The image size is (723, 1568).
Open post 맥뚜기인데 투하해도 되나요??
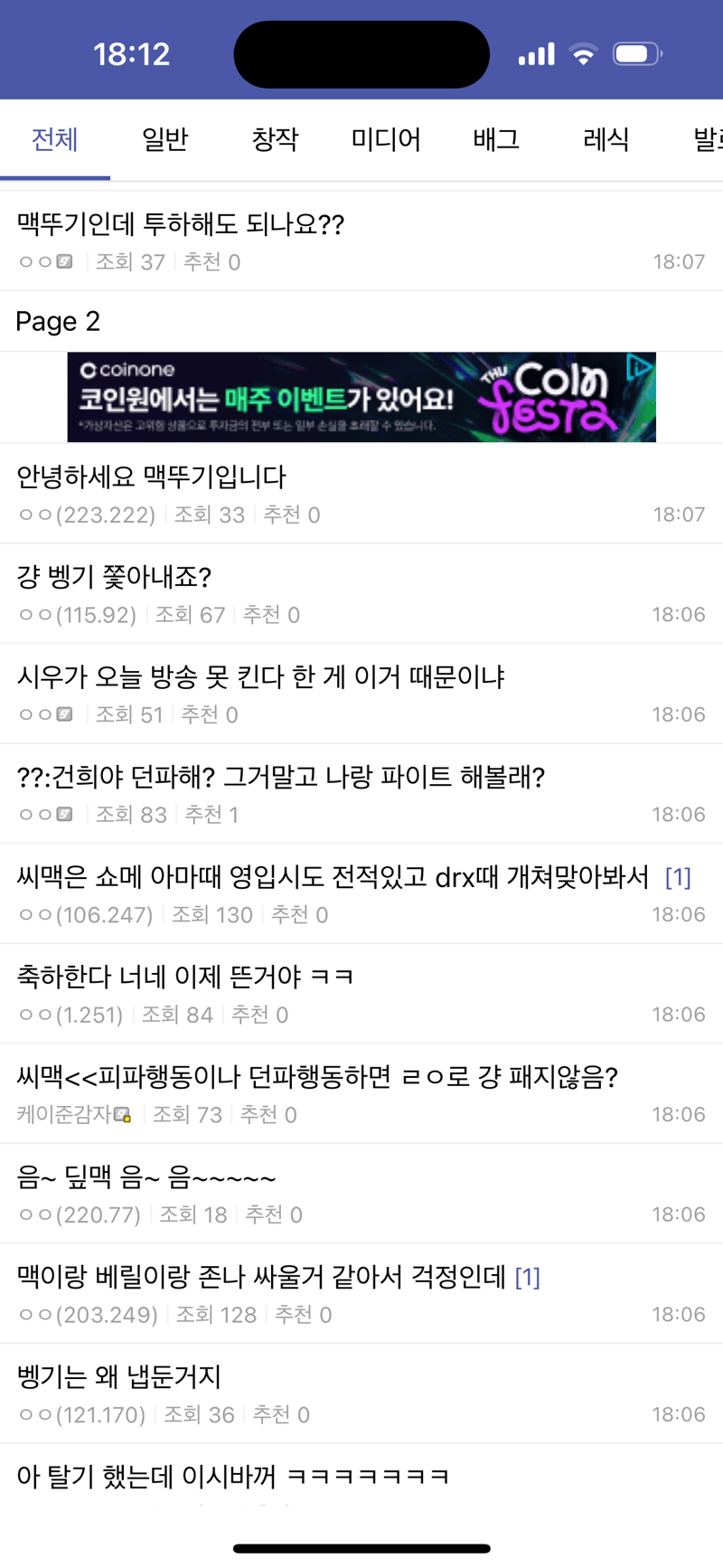pos(181,224)
